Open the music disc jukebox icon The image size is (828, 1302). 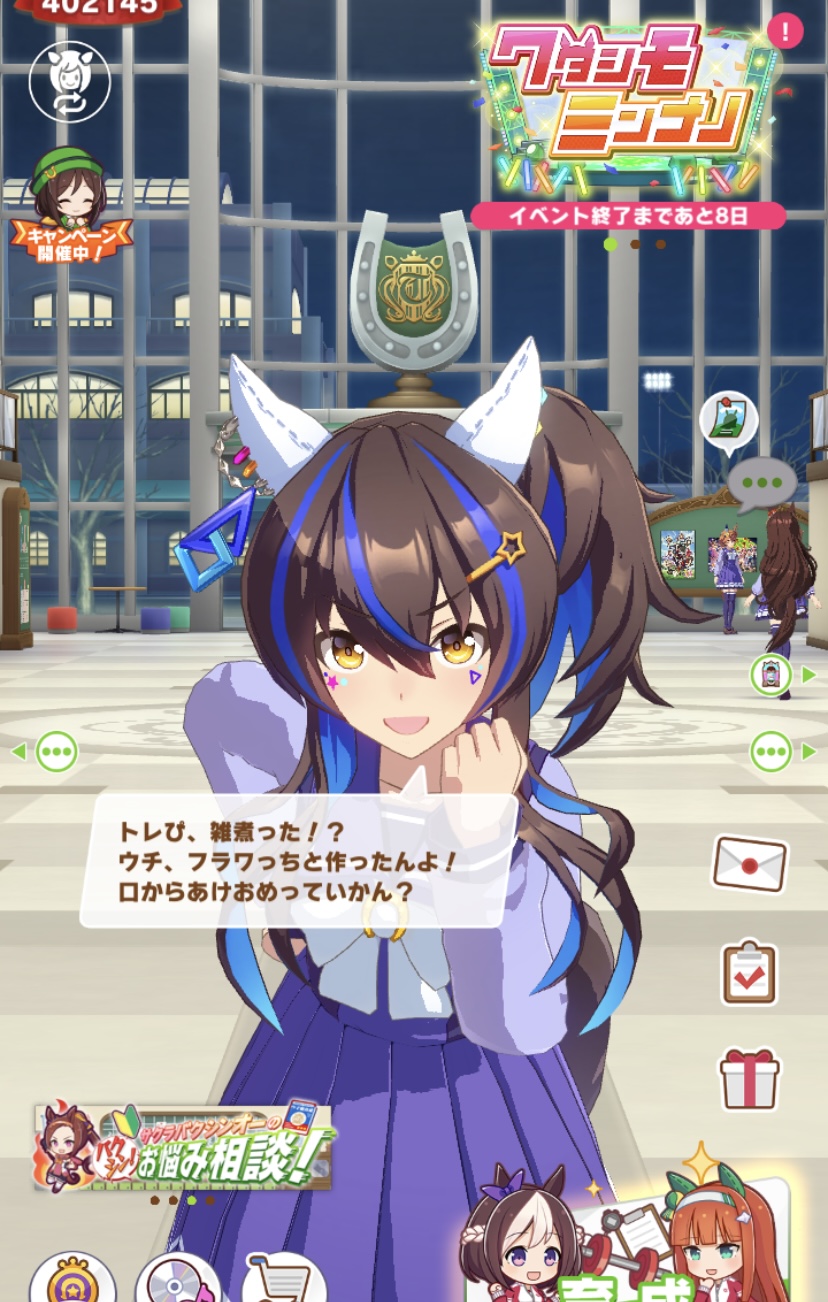tap(178, 1280)
